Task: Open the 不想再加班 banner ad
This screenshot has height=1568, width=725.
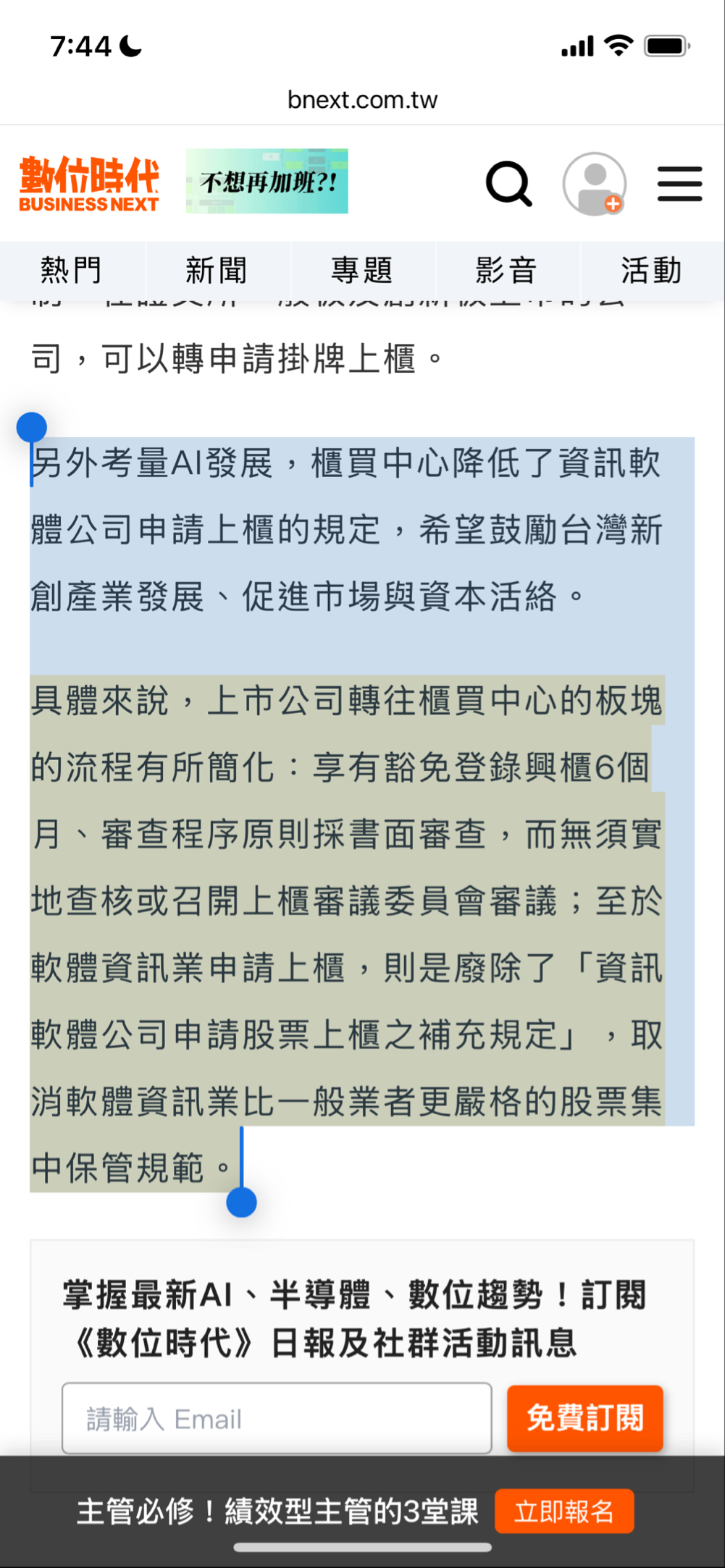Action: 267,181
